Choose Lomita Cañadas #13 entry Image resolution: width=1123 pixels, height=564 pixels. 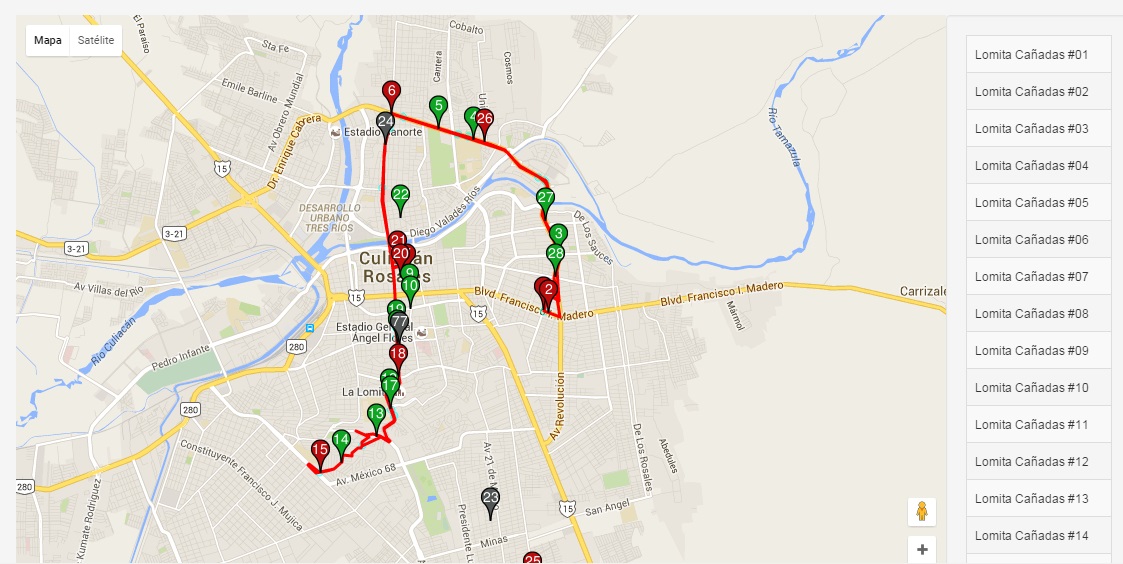pos(1038,498)
